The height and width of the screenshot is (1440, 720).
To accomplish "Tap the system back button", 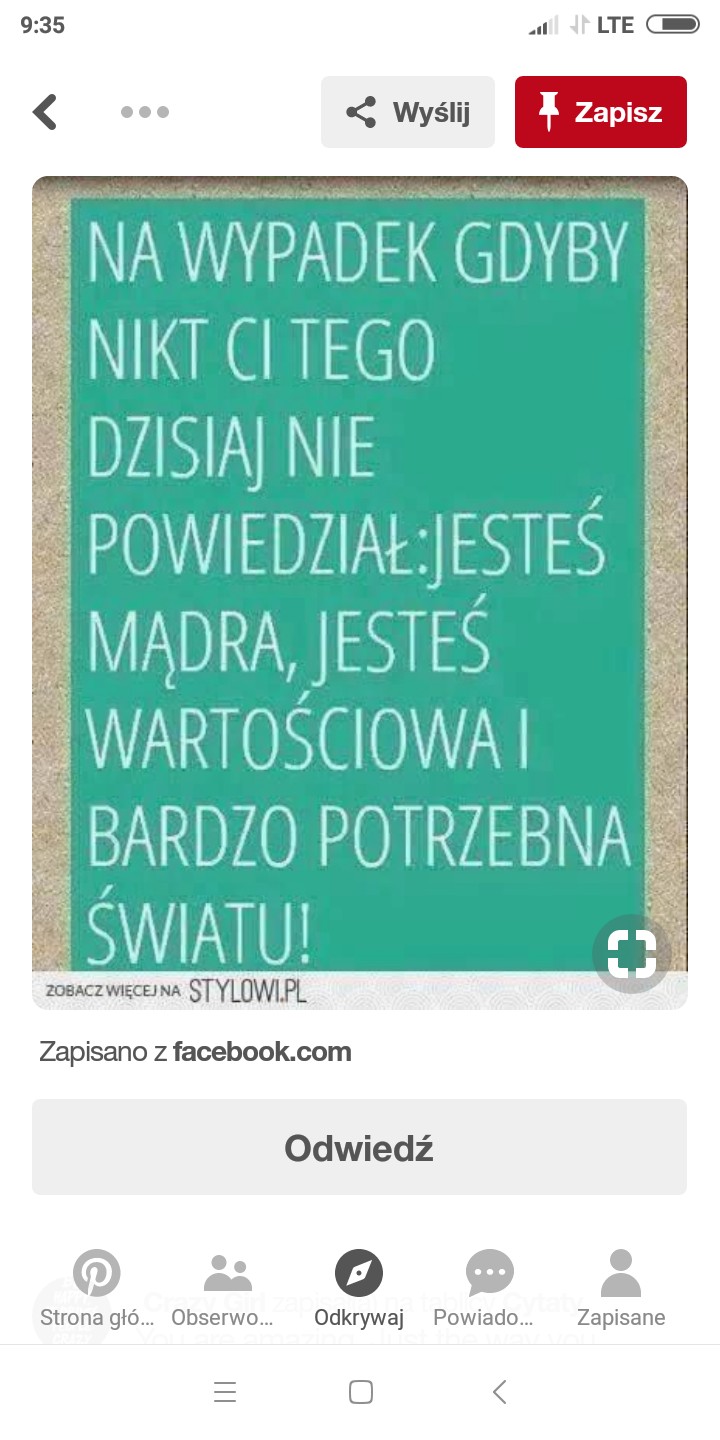I will tap(499, 1392).
